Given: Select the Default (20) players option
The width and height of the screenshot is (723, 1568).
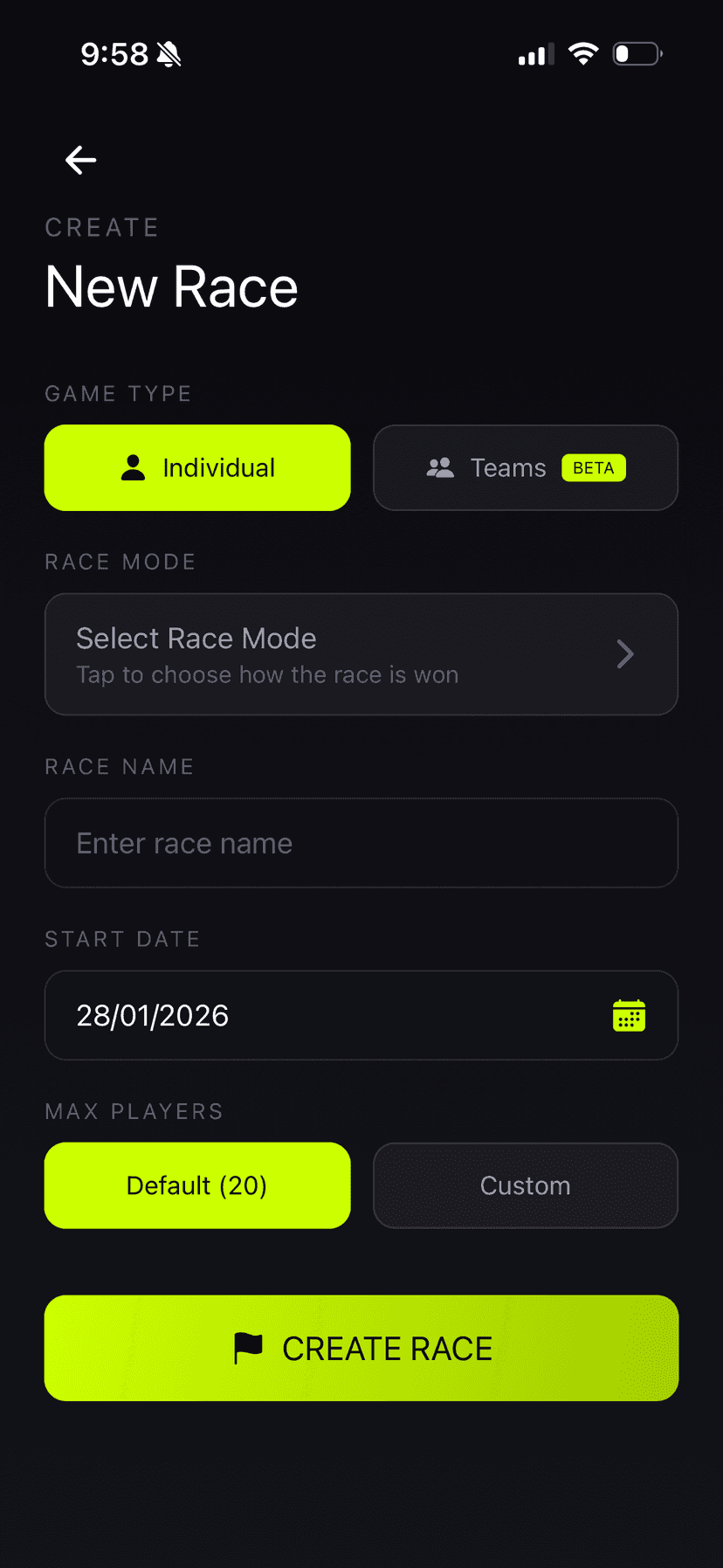Looking at the screenshot, I should [x=197, y=1185].
